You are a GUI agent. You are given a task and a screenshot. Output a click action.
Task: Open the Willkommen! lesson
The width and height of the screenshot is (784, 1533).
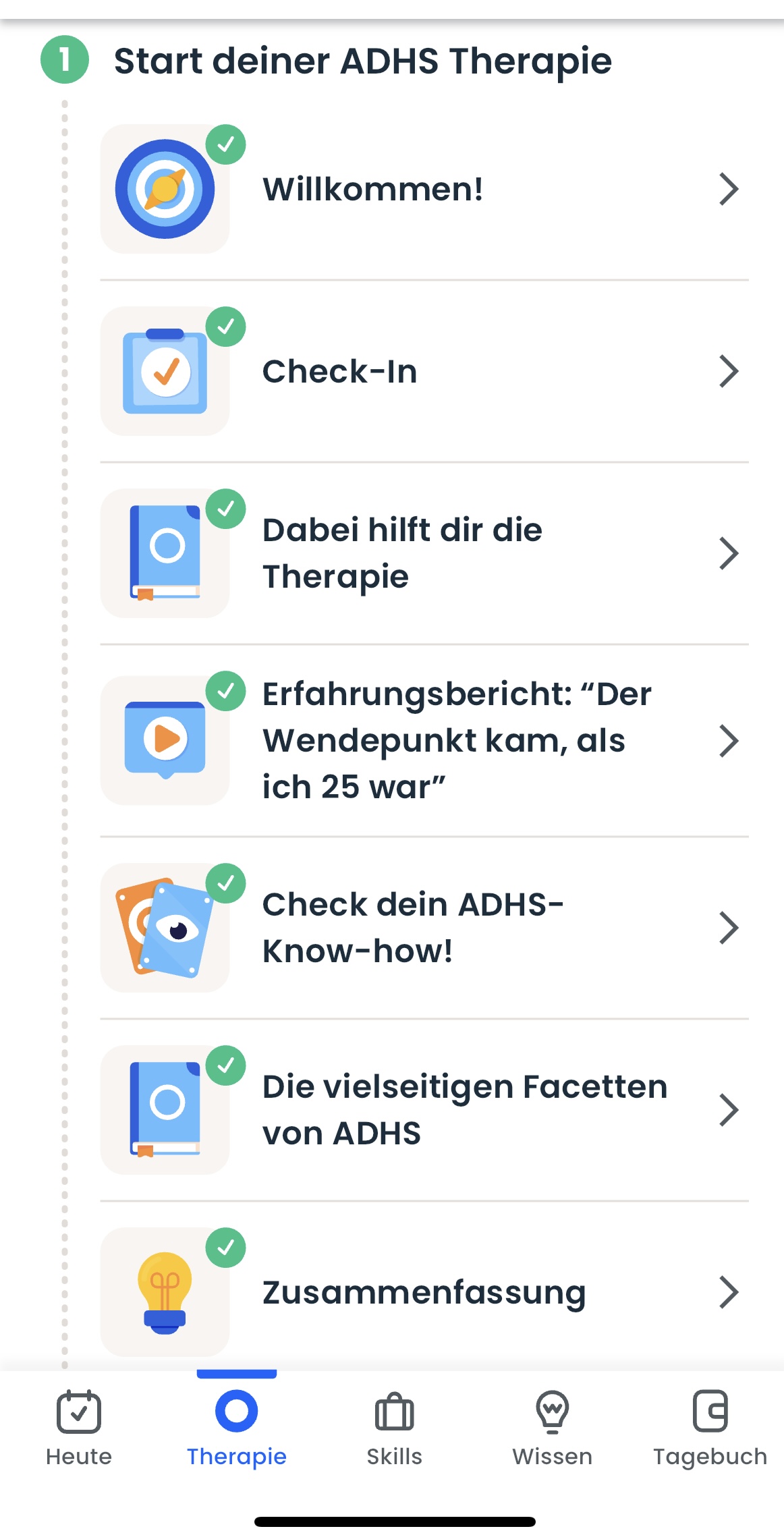(424, 190)
